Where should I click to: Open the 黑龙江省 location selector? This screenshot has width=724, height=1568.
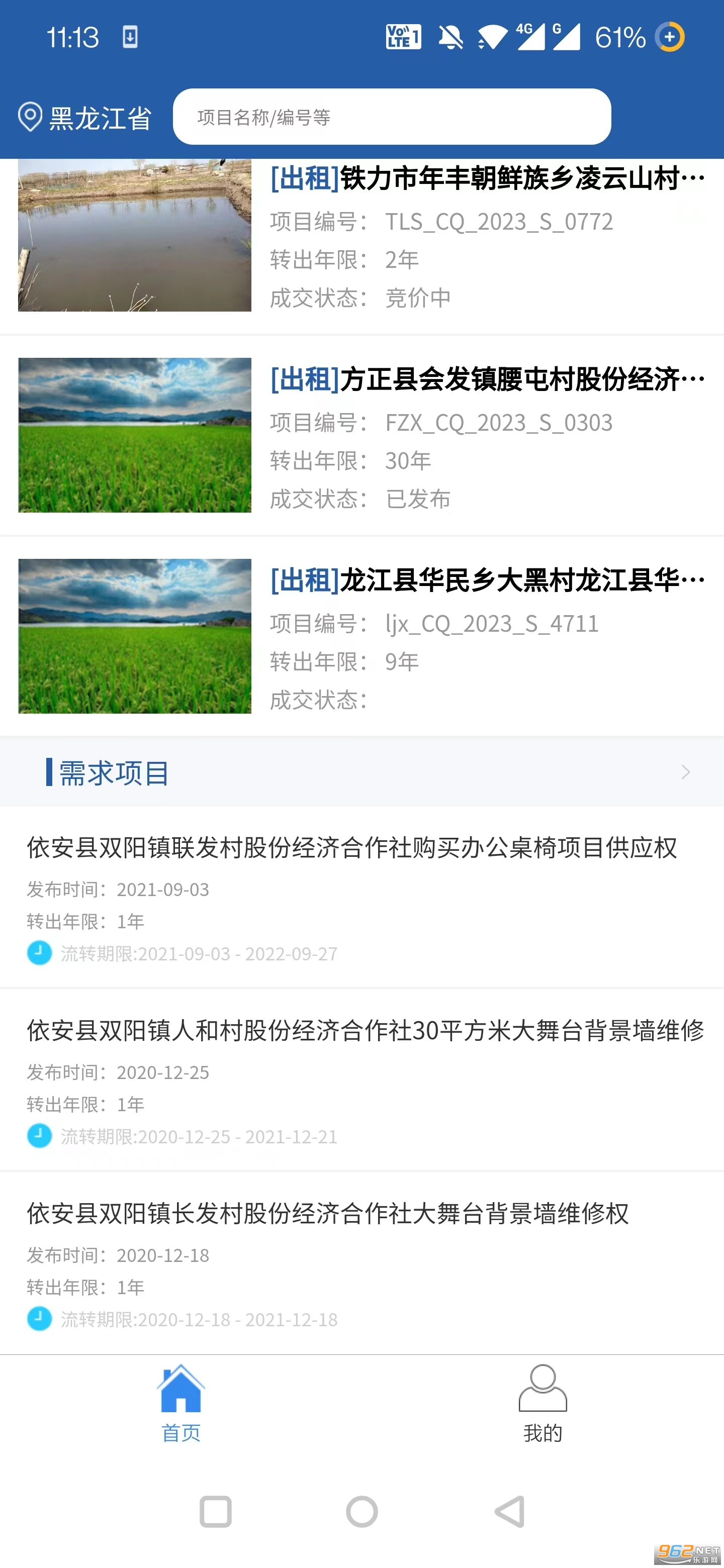[85, 118]
